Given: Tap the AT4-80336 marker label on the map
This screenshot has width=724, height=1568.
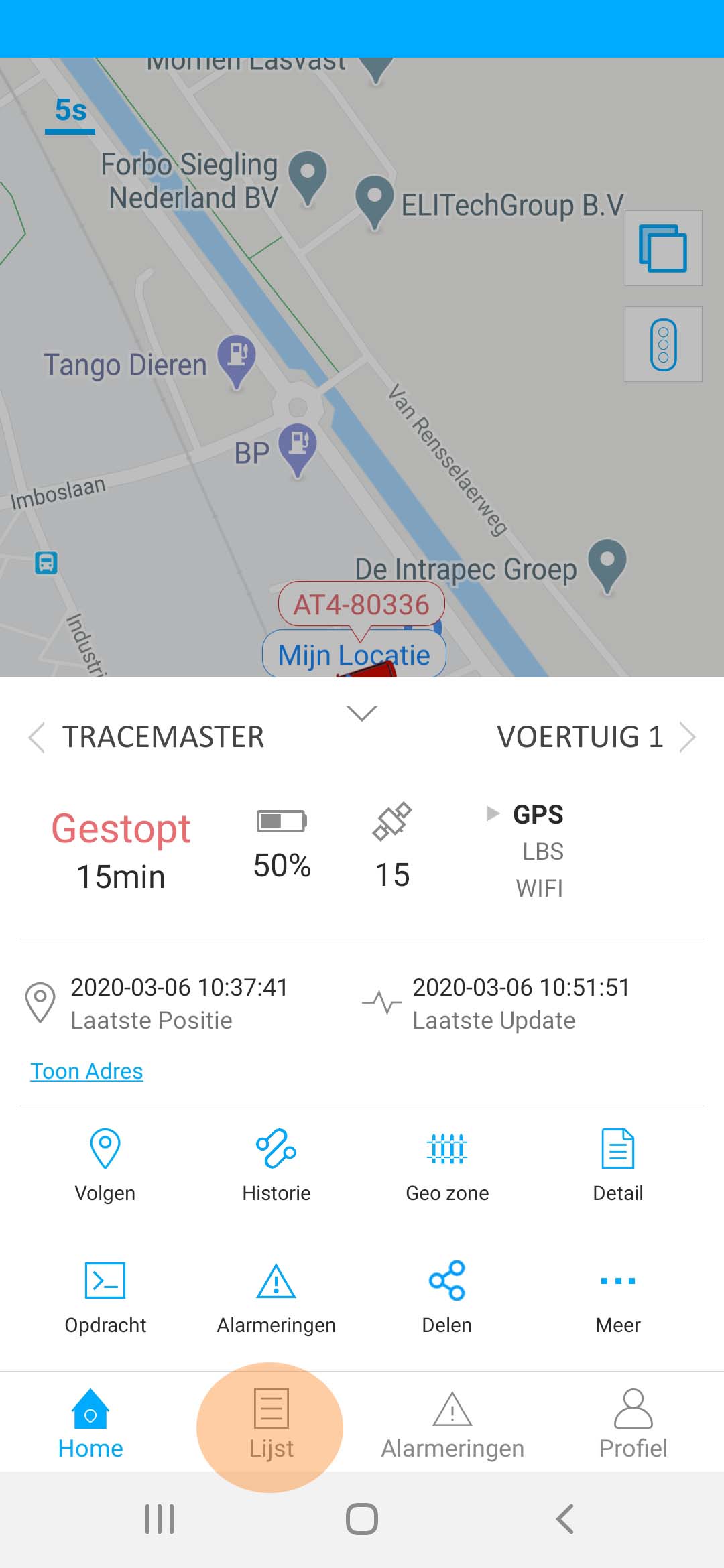Looking at the screenshot, I should click(x=361, y=604).
